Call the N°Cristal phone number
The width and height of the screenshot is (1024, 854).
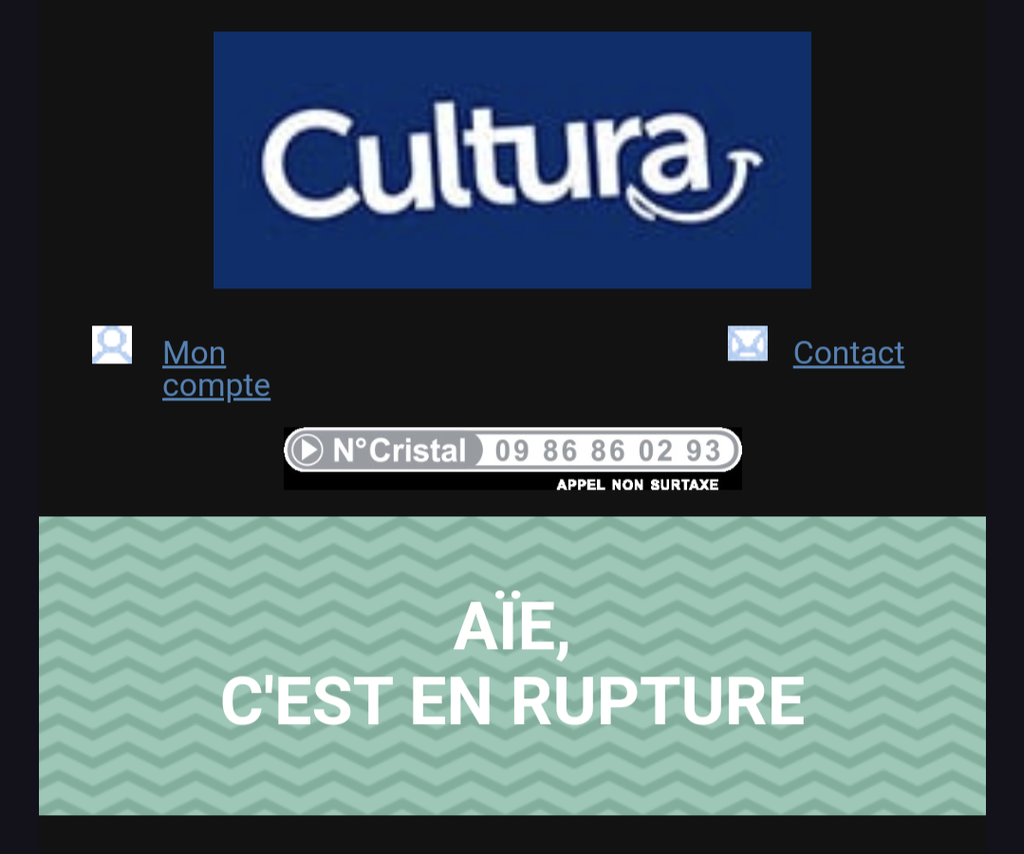512,451
